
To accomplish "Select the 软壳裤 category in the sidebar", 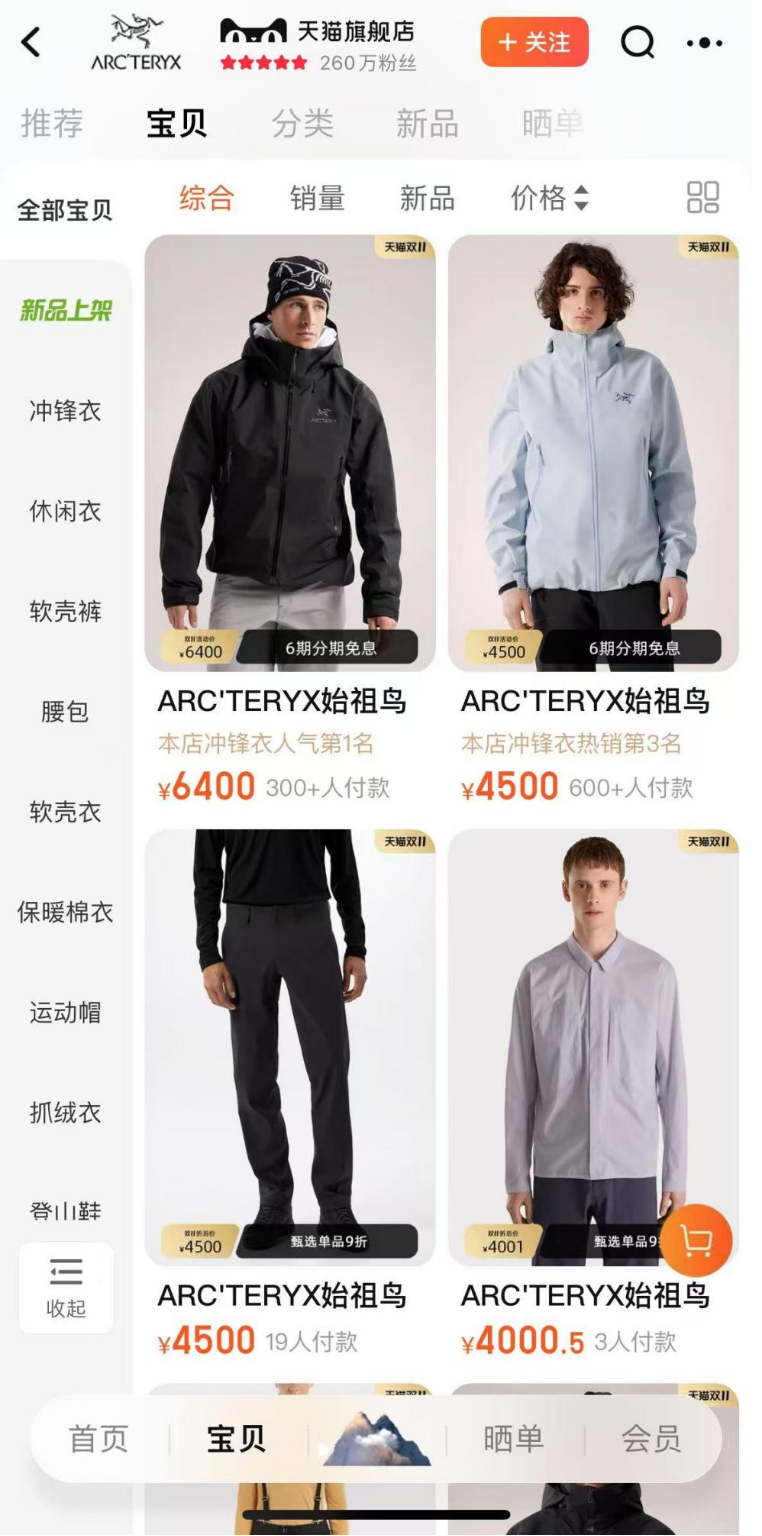I will [65, 611].
